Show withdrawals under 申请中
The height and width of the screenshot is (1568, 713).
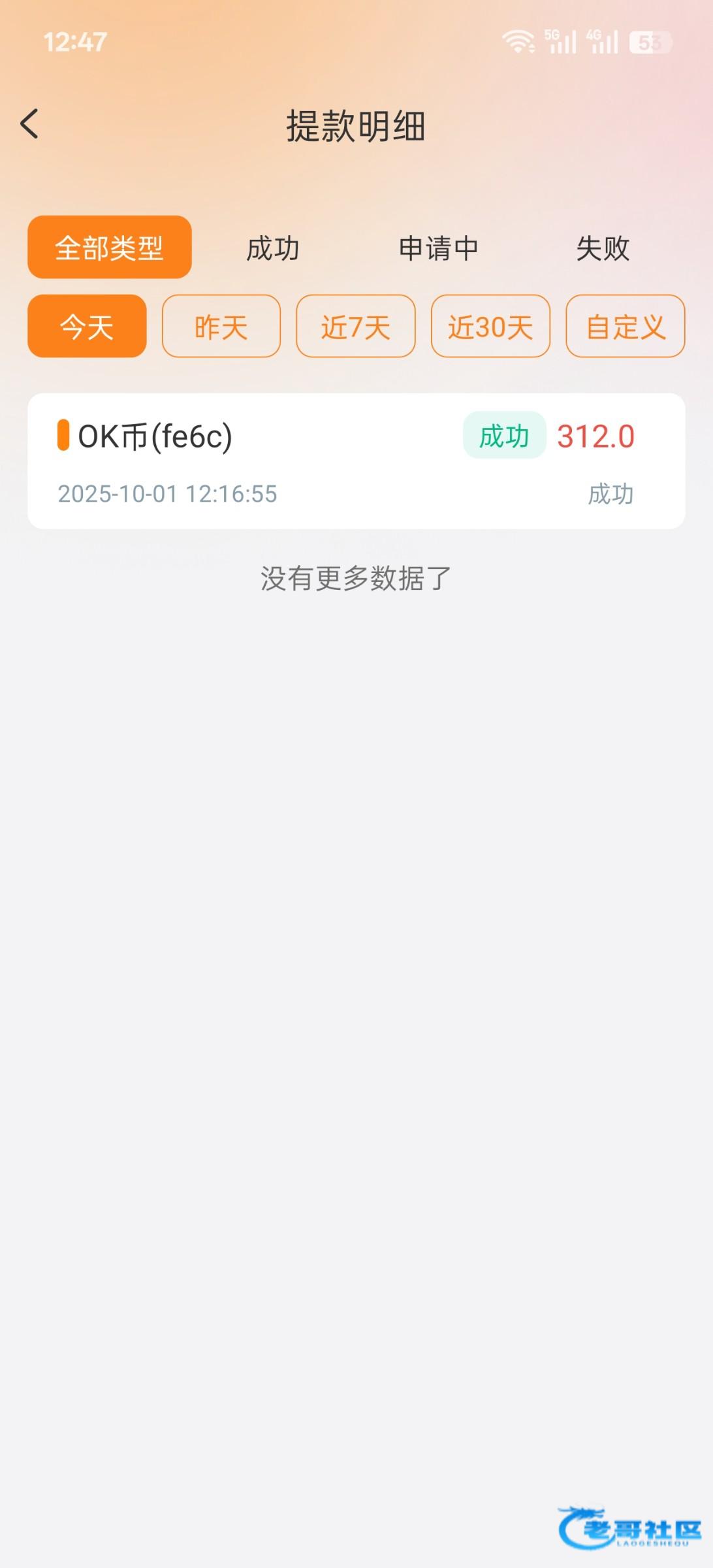(439, 249)
